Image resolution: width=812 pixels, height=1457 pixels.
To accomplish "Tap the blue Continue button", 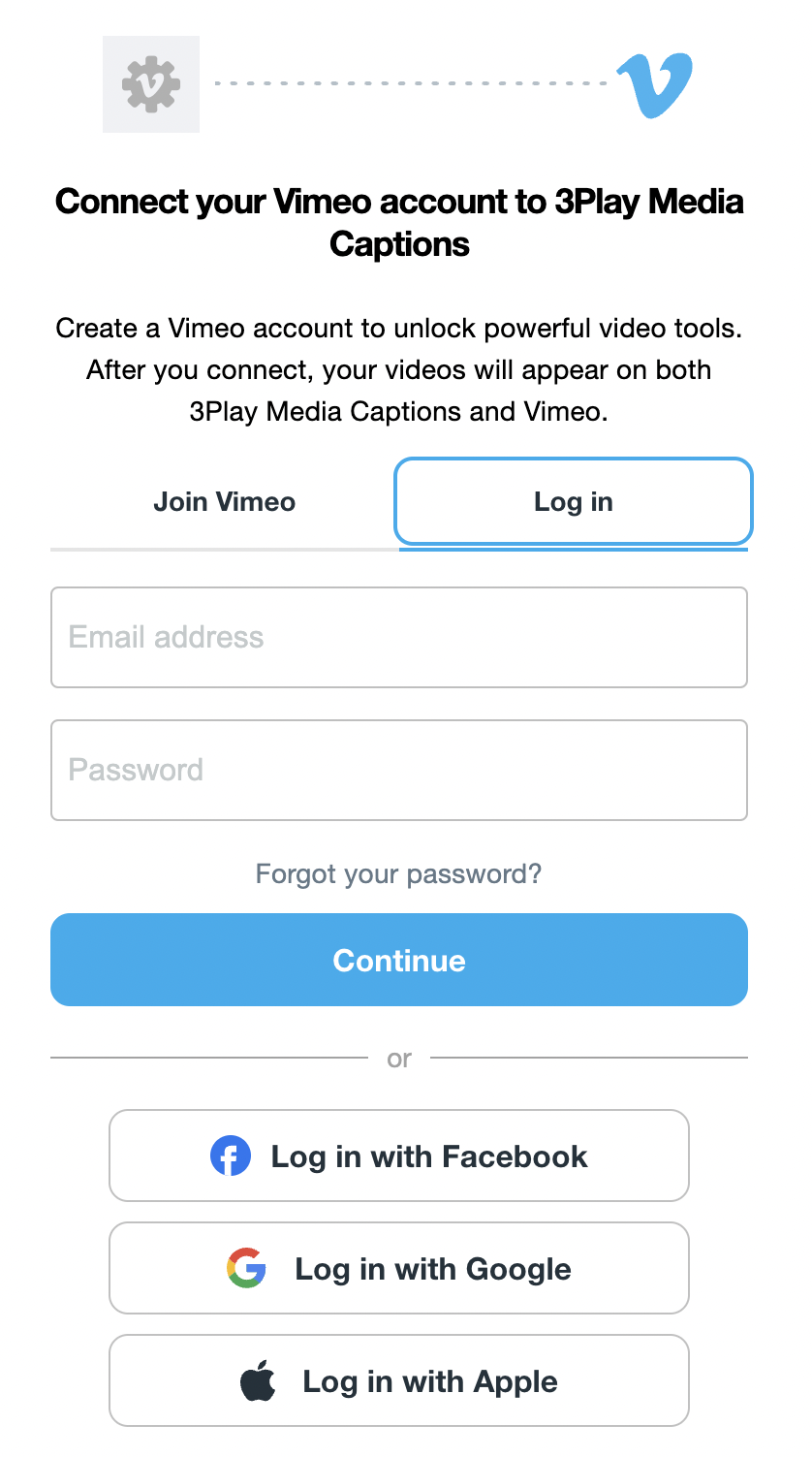I will coord(398,960).
